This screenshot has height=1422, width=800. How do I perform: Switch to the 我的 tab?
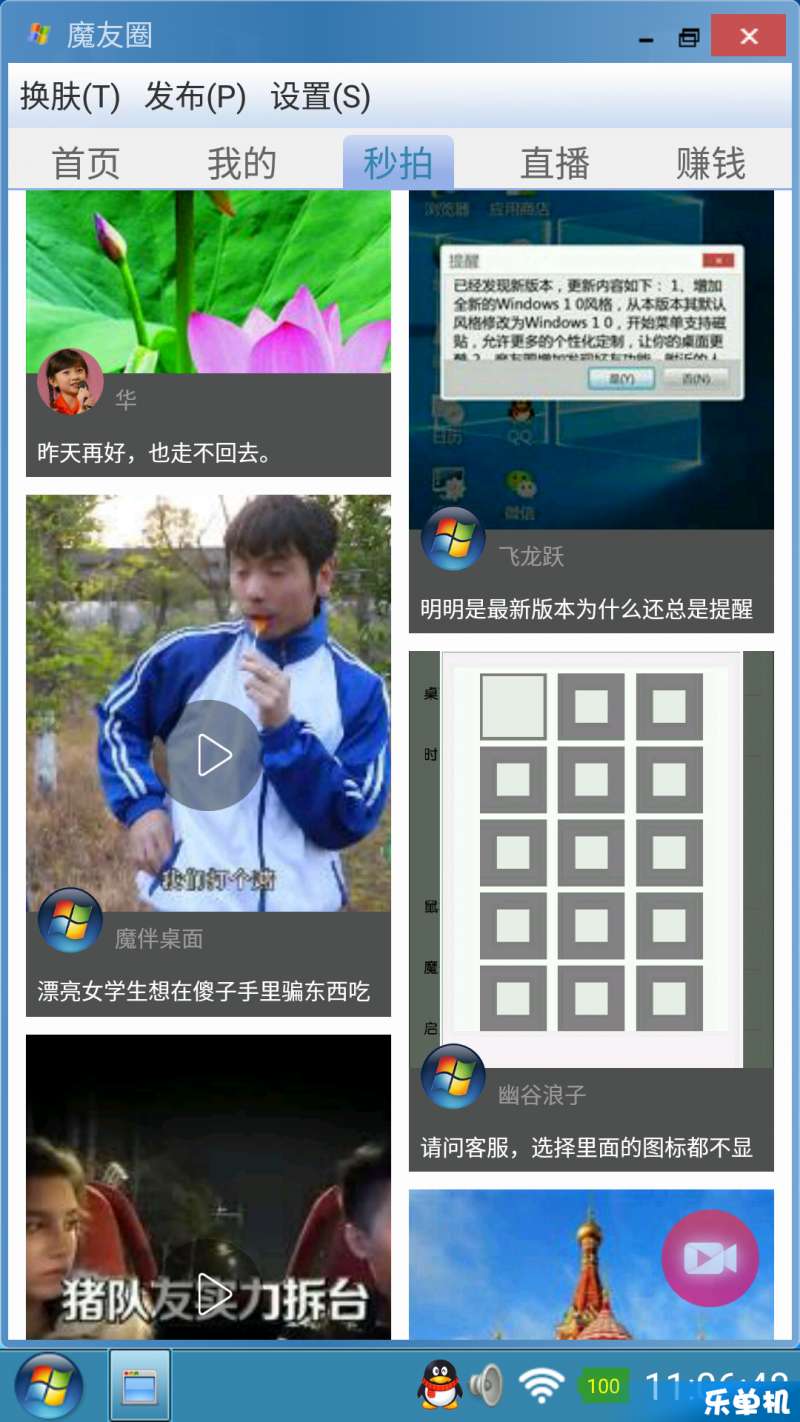[x=242, y=163]
